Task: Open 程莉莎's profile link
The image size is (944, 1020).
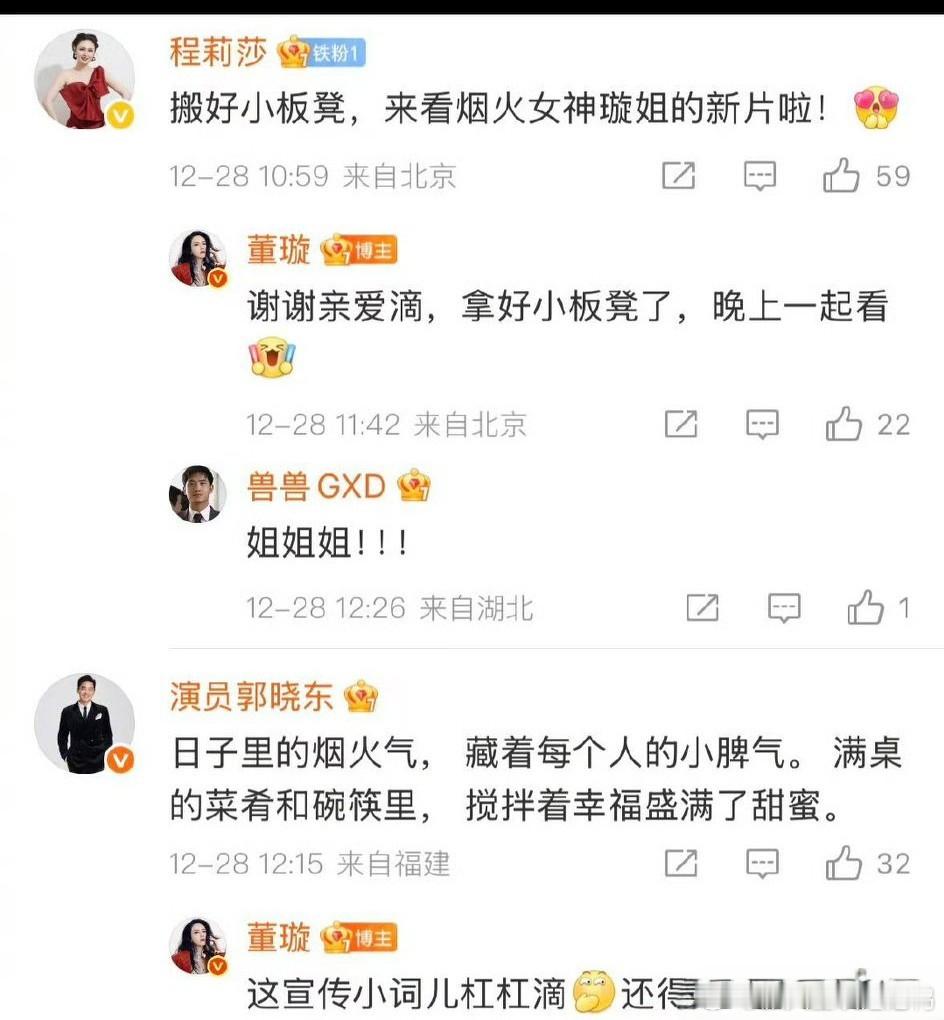Action: 216,55
